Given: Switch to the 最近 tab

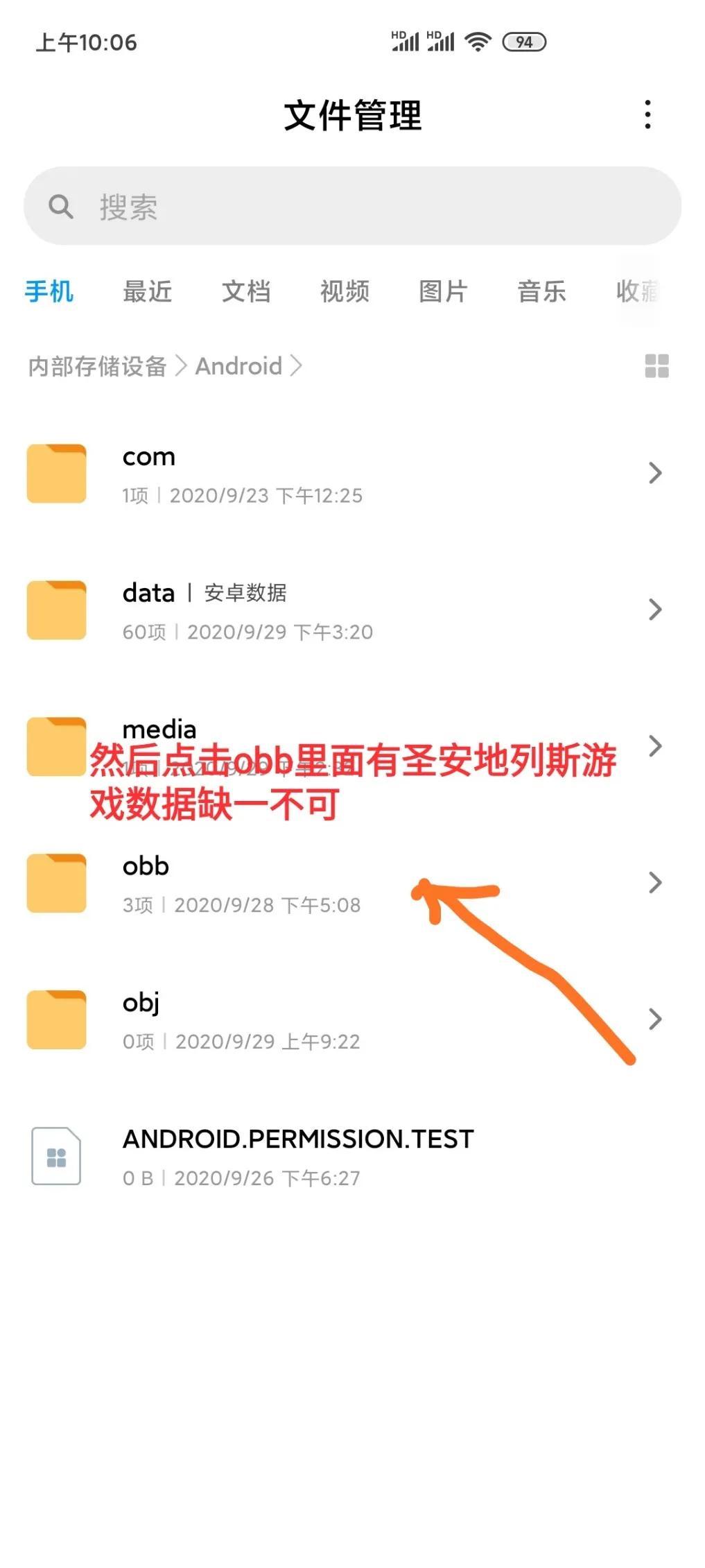Looking at the screenshot, I should [x=147, y=291].
